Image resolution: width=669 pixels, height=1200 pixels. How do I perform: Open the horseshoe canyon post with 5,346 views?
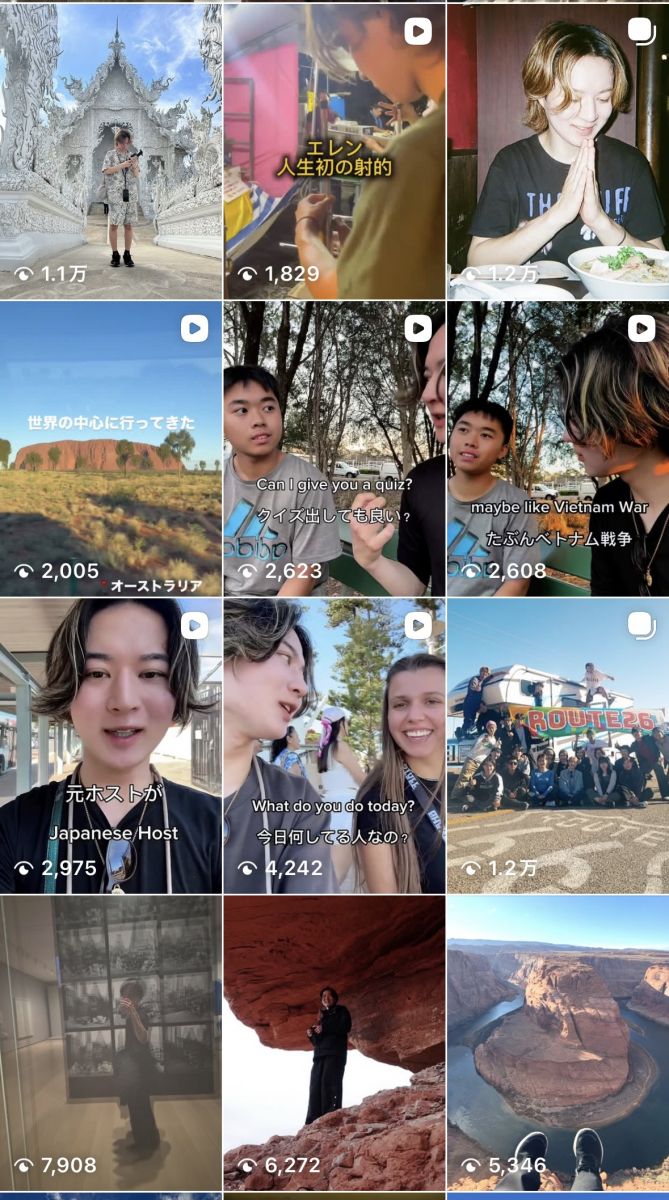(x=558, y=1042)
